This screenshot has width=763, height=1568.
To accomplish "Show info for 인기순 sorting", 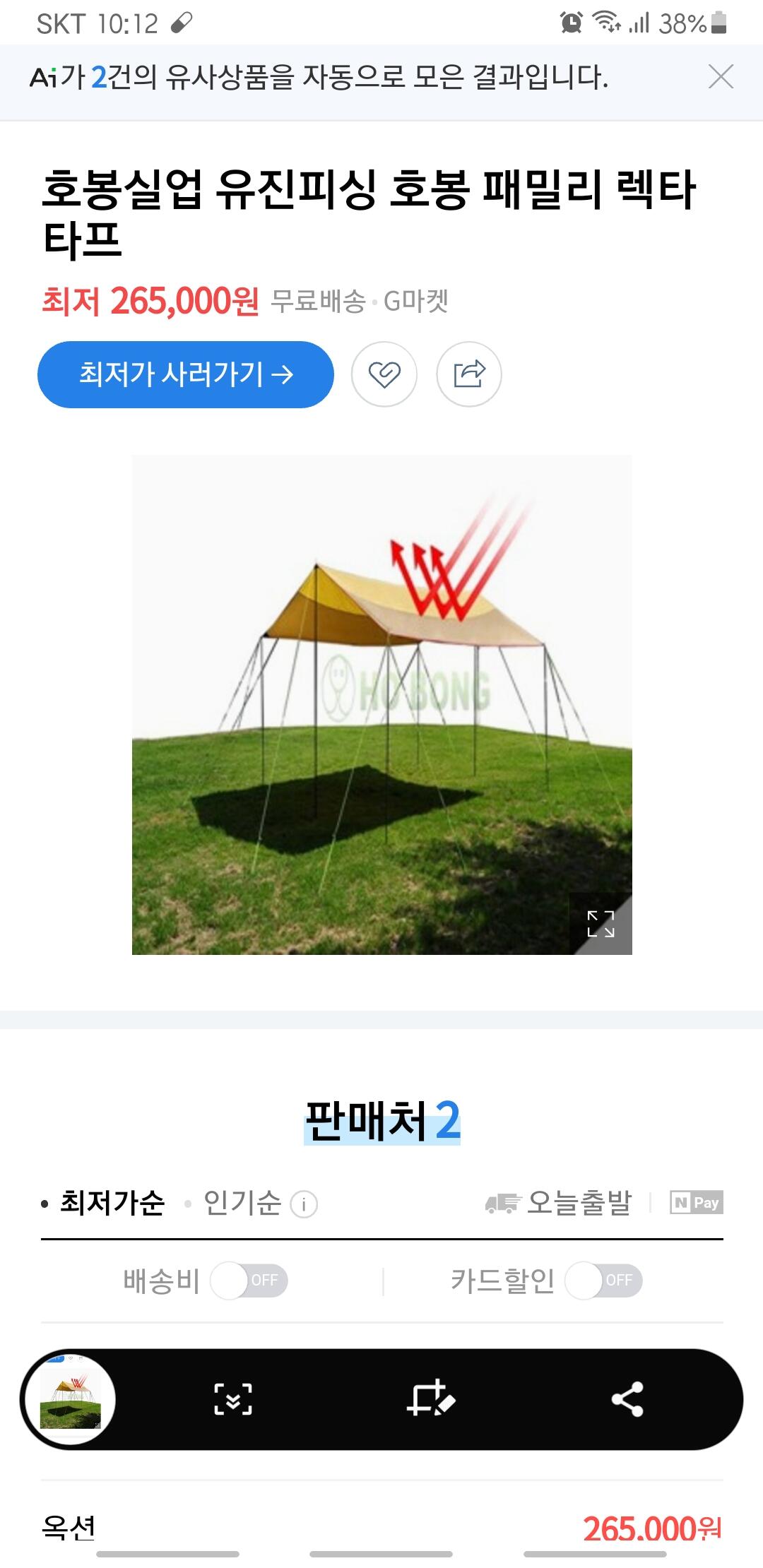I will tap(304, 1204).
